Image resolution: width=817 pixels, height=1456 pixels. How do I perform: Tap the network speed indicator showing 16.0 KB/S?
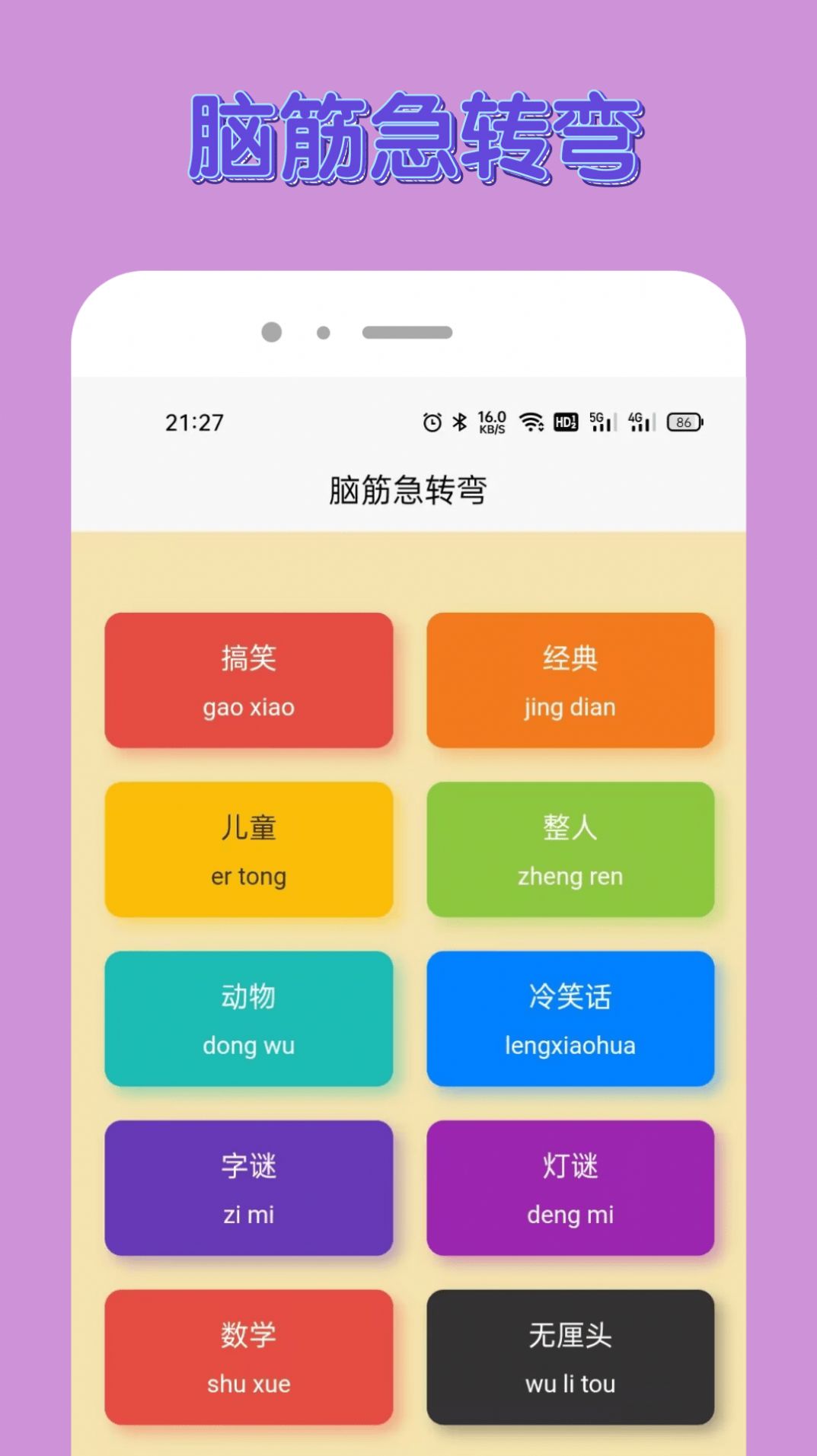491,422
